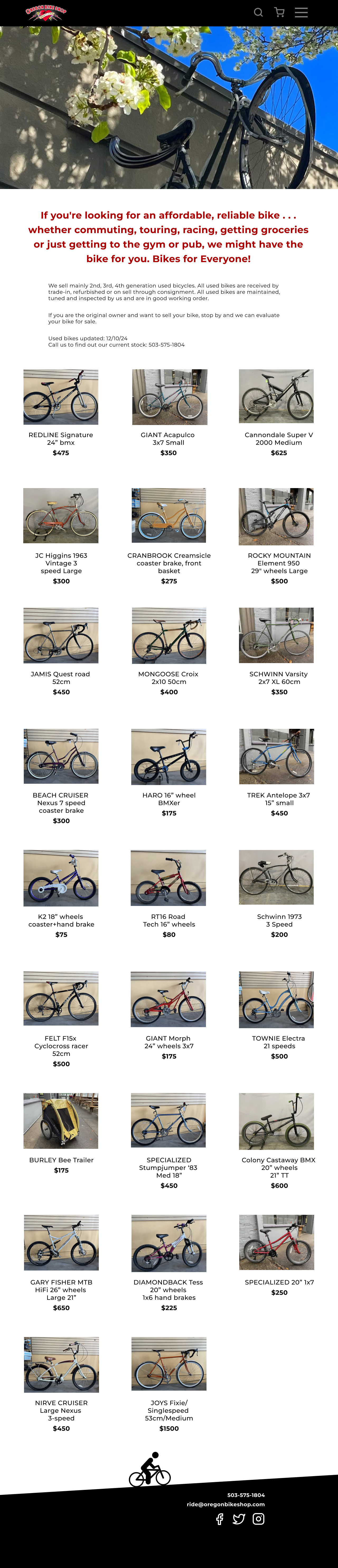Open ROCKY MOUNTAIN Element 950 listing
Image resolution: width=338 pixels, height=1568 pixels.
276,516
